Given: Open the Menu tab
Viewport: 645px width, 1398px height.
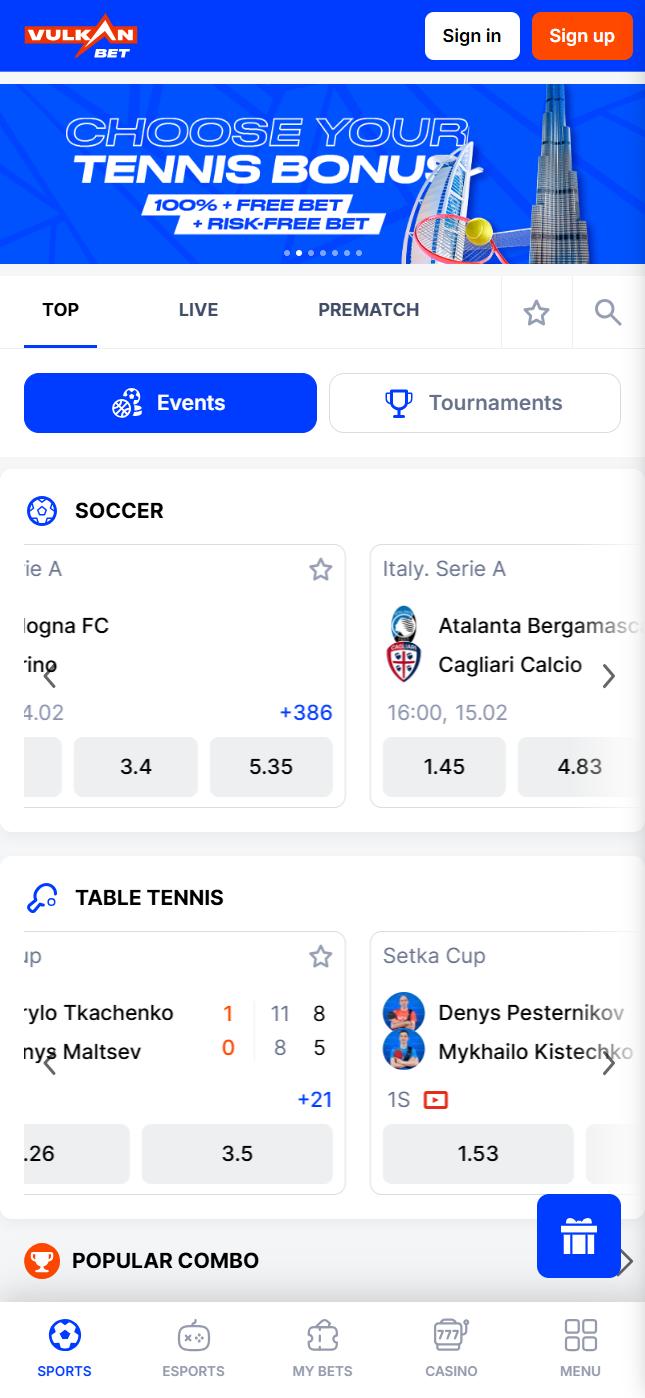Looking at the screenshot, I should 580,1348.
